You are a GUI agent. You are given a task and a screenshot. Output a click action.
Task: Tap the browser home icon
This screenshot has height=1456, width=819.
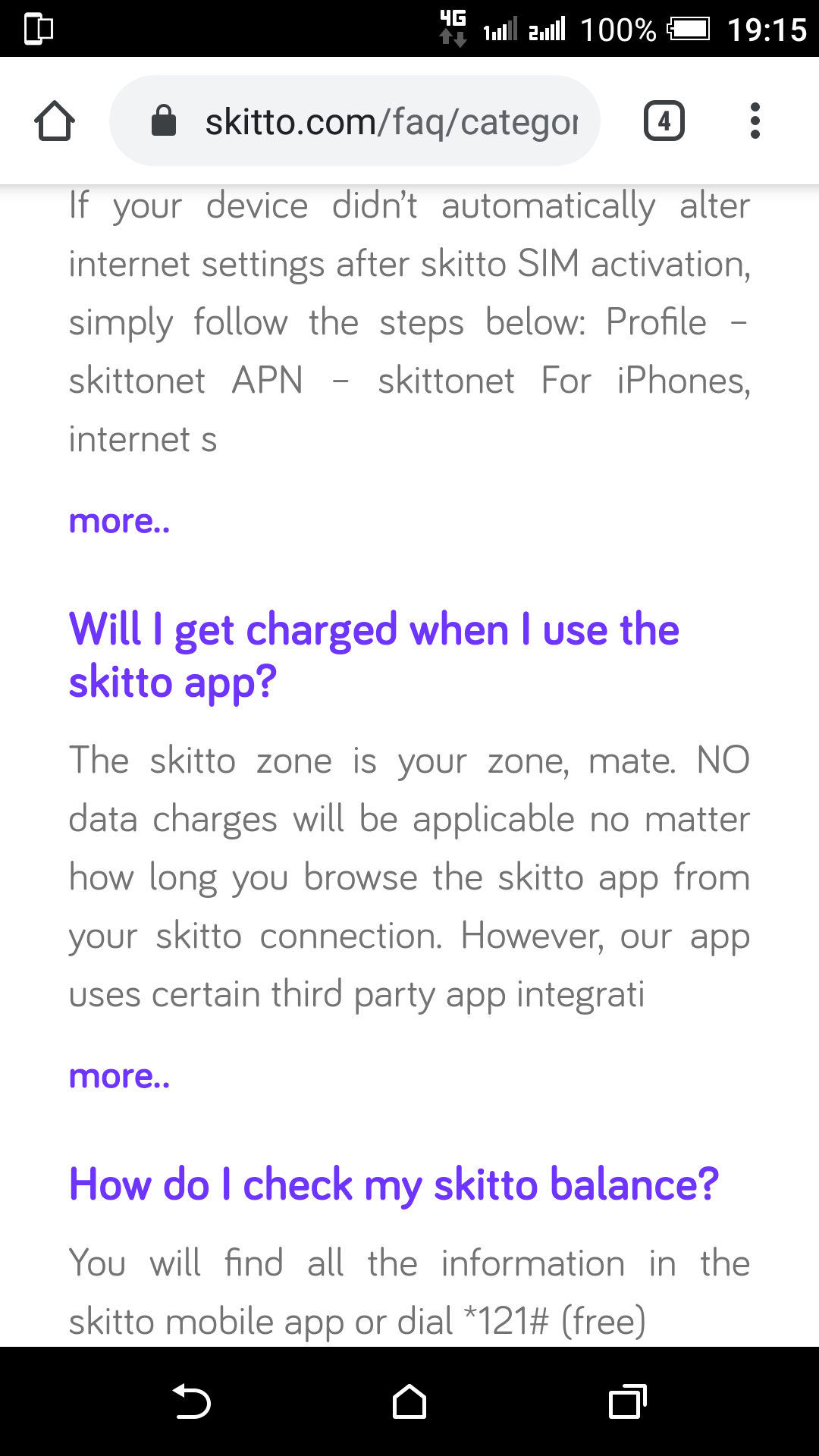(55, 121)
